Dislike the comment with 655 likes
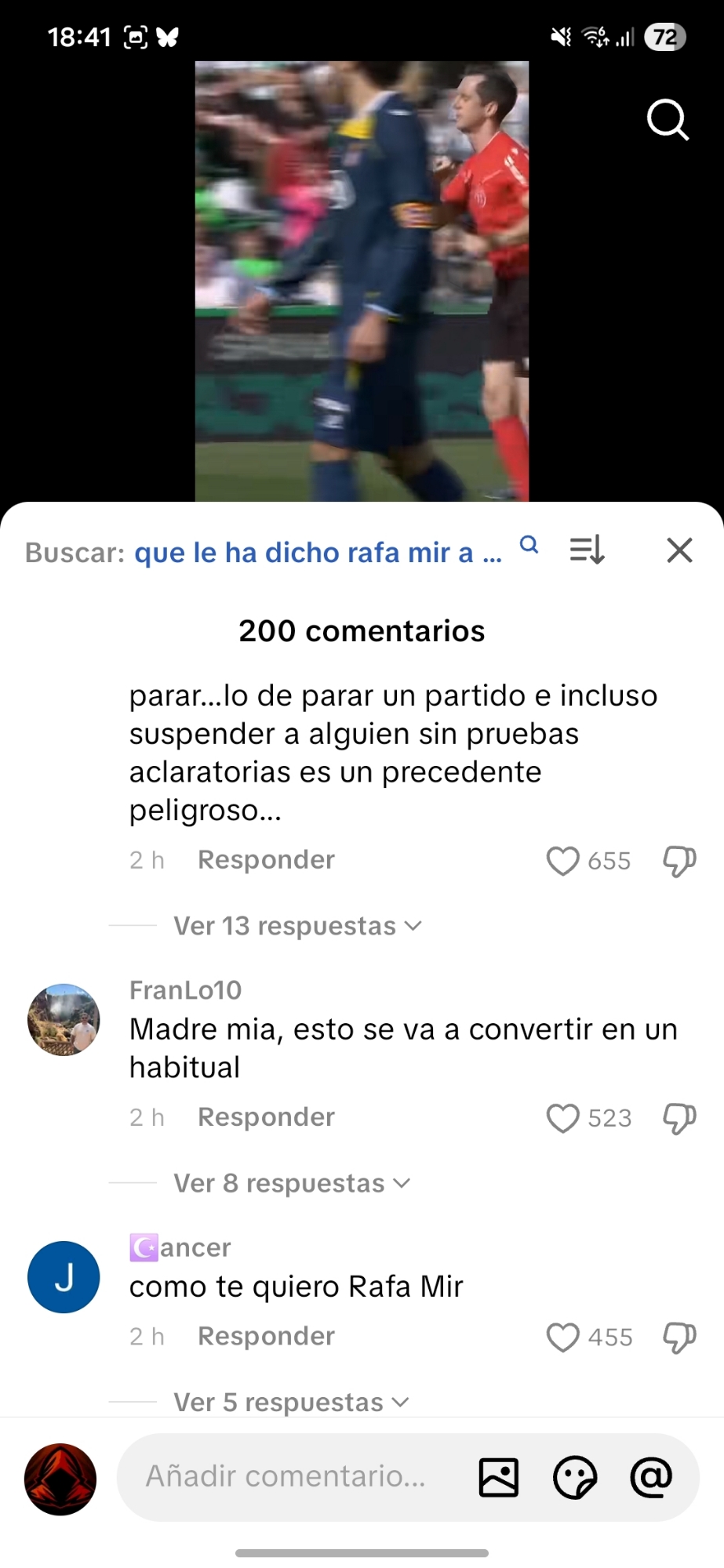 click(679, 861)
